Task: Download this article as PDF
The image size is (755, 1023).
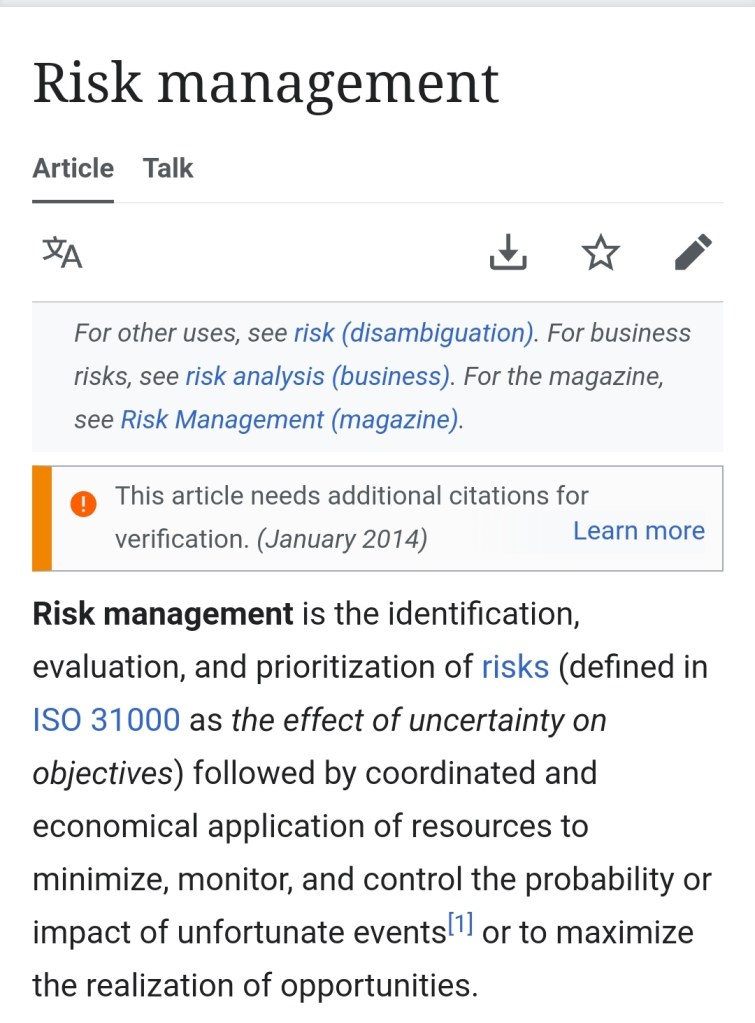Action: [x=508, y=253]
